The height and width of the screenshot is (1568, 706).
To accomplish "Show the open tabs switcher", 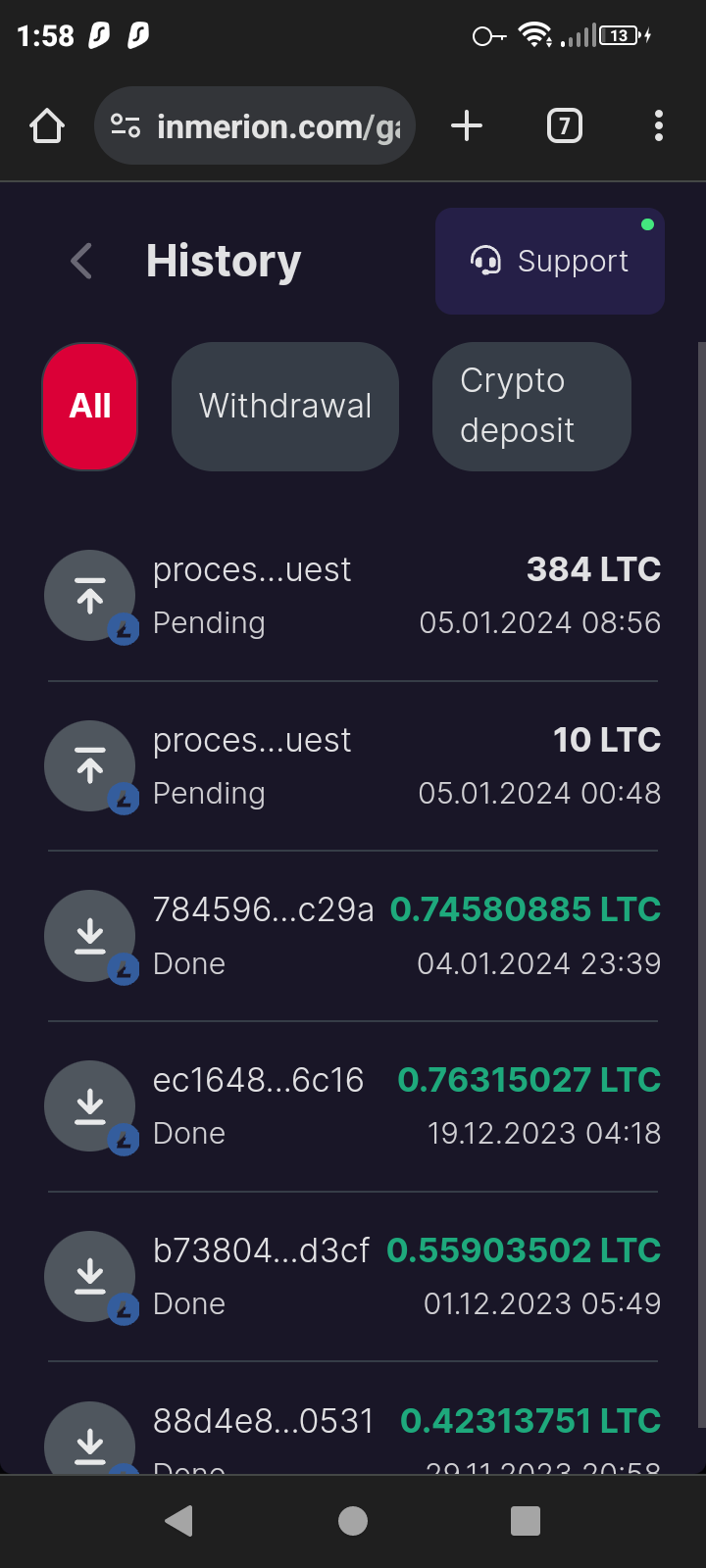I will point(564,126).
